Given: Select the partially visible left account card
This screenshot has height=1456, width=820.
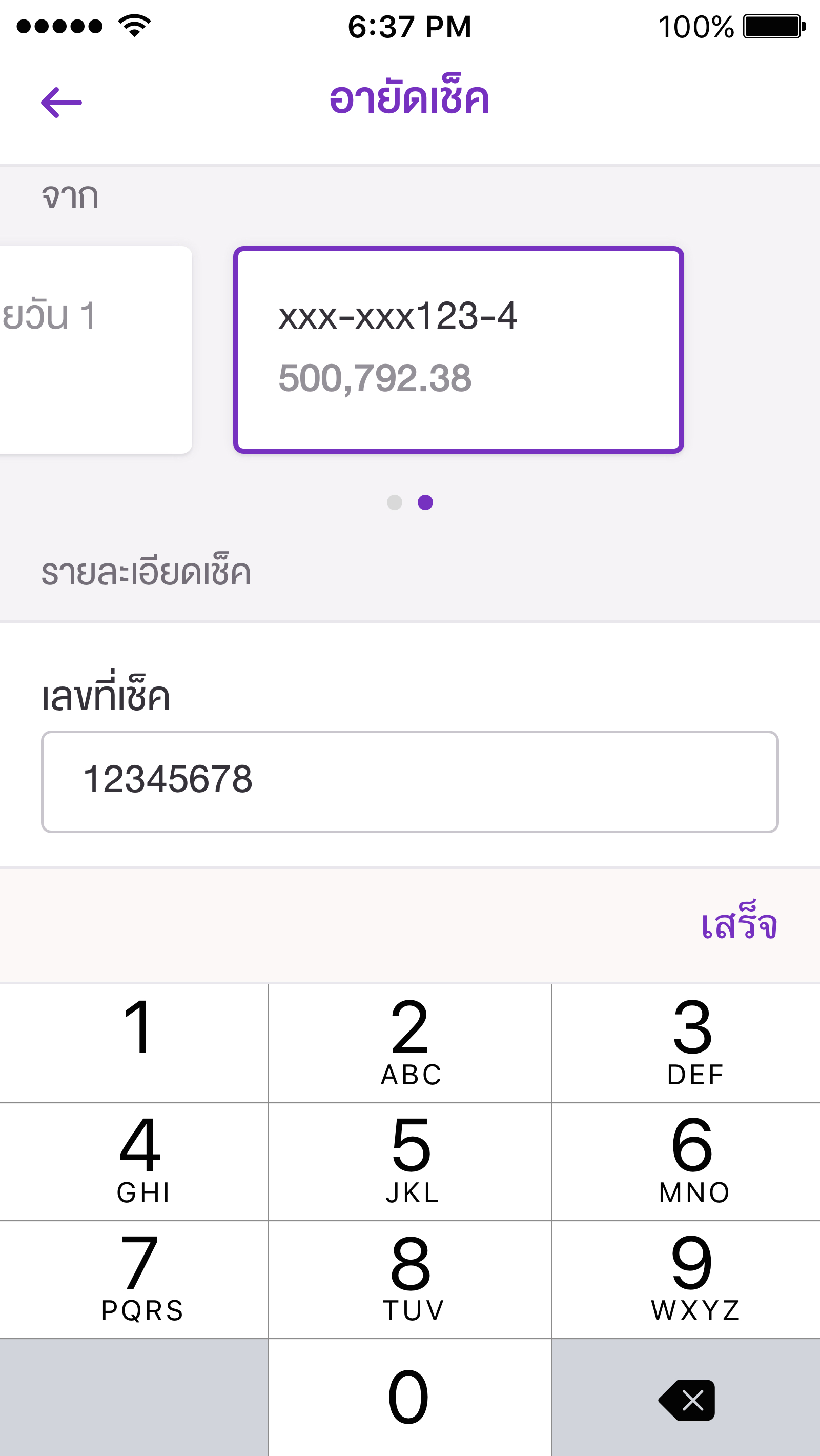Looking at the screenshot, I should (95, 350).
